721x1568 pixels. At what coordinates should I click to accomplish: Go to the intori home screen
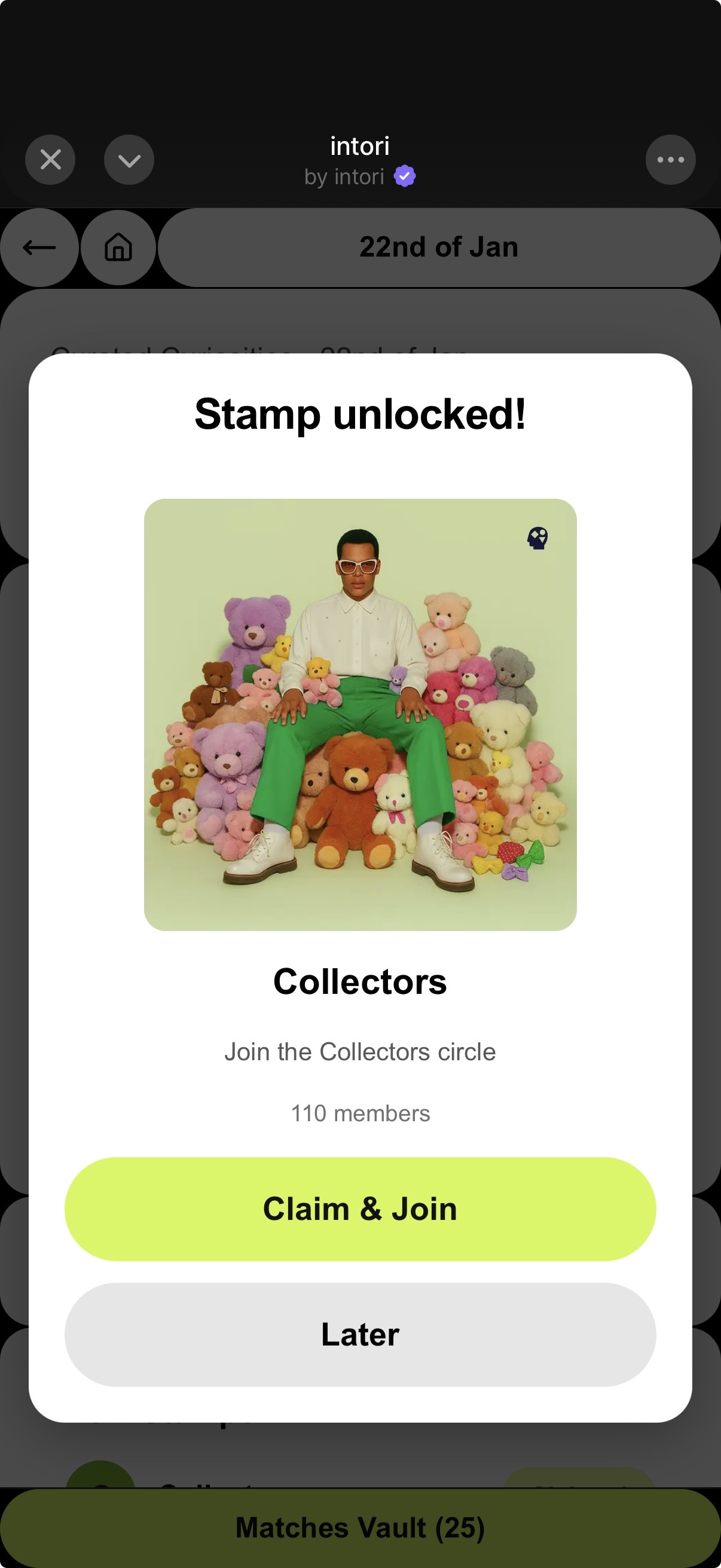[x=118, y=248]
